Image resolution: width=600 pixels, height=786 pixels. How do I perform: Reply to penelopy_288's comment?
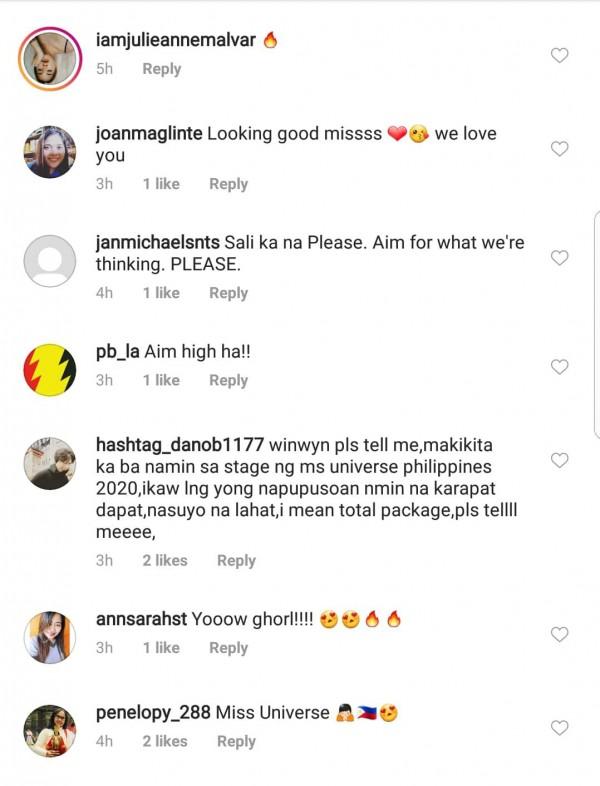(x=236, y=741)
